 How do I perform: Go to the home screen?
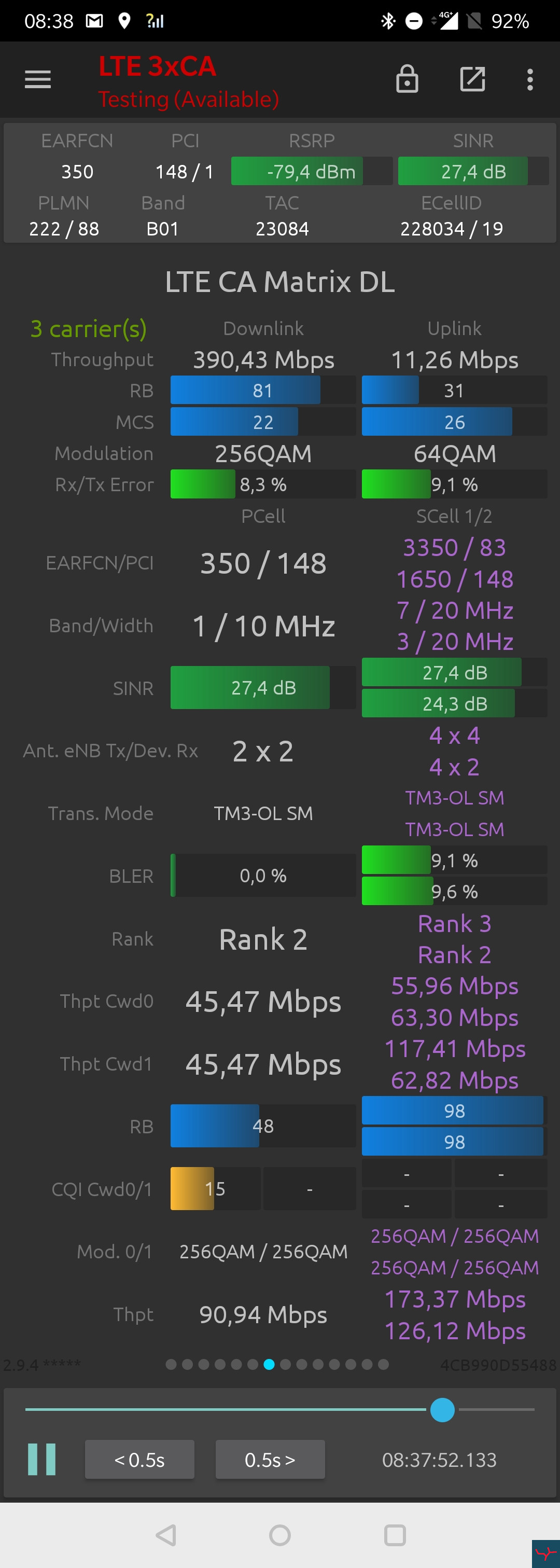[280, 1535]
